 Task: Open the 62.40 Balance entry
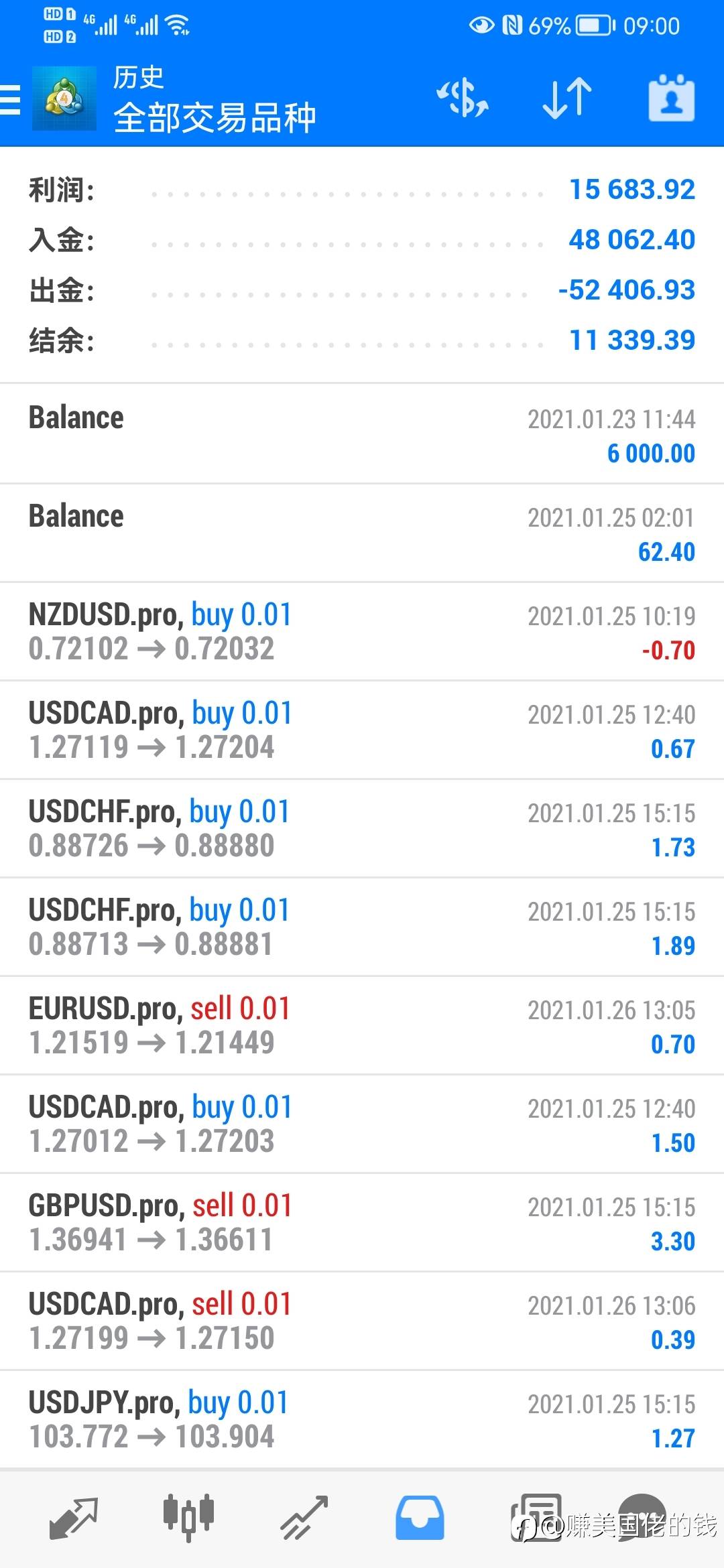(362, 533)
